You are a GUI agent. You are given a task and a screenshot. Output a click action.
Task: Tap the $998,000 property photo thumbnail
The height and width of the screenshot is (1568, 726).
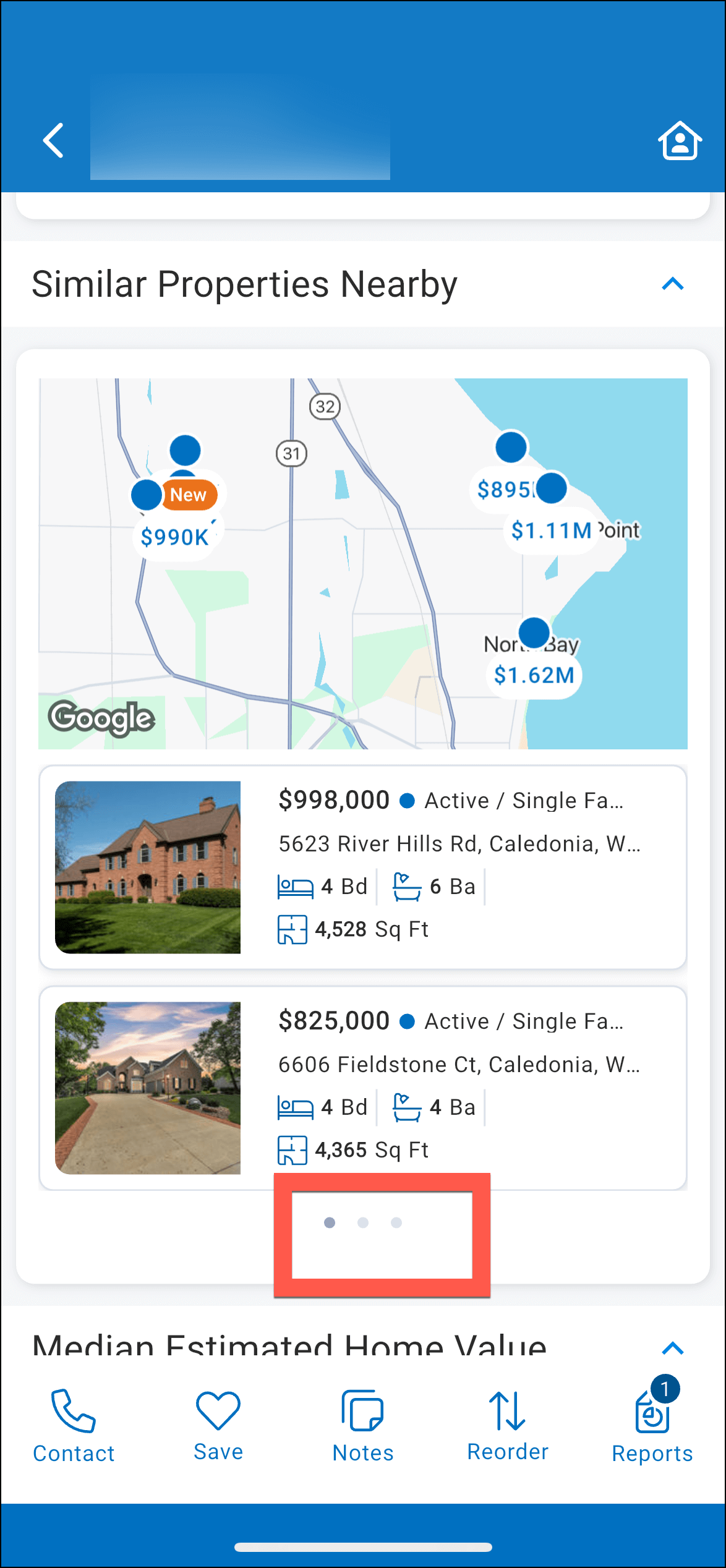pos(148,867)
